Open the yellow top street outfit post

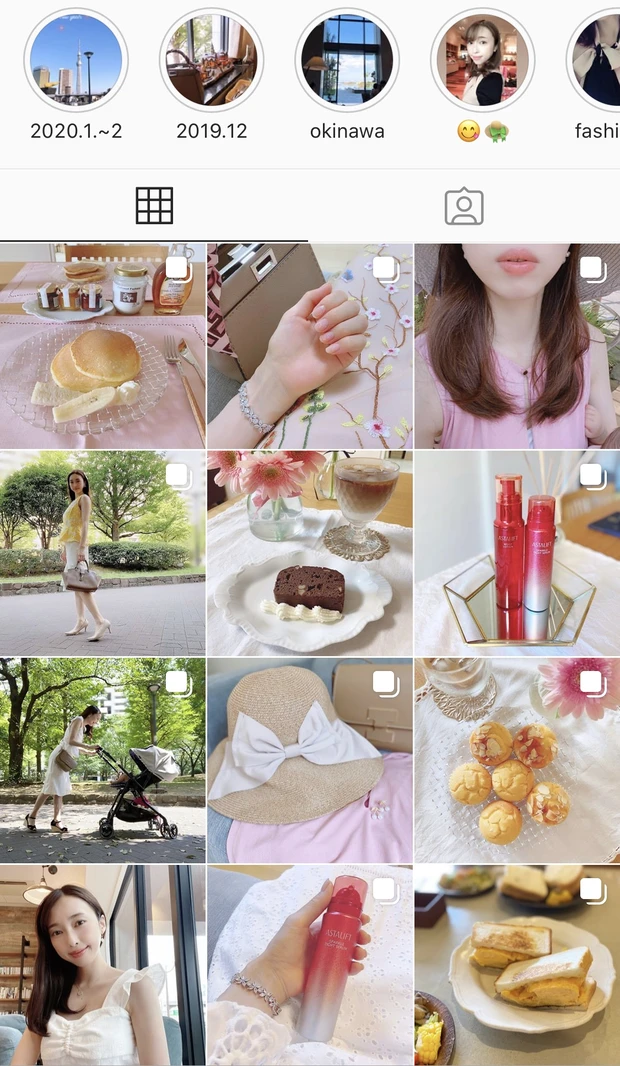(102, 553)
